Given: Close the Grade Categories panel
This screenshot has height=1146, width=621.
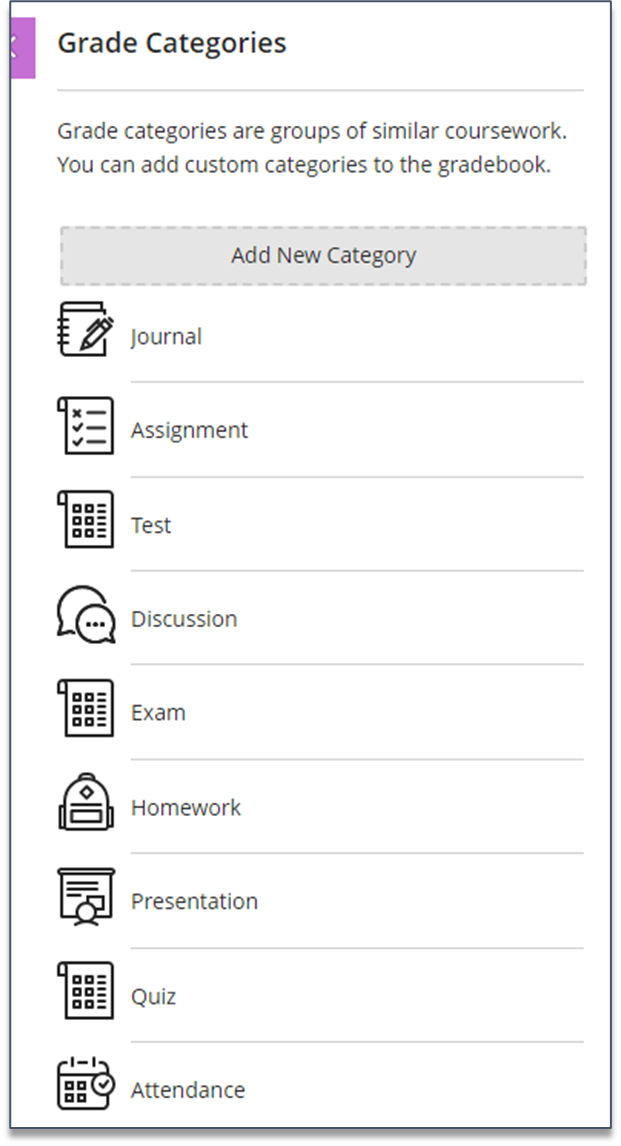Looking at the screenshot, I should point(23,48).
